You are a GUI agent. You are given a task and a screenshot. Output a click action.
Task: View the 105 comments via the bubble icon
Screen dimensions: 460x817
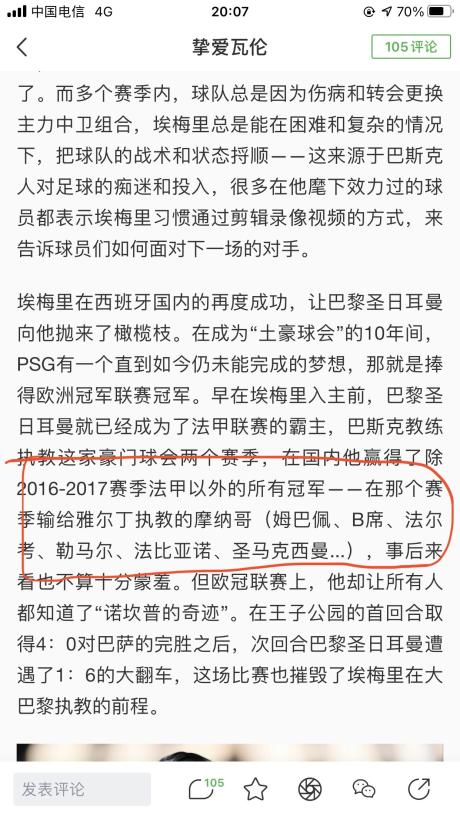[x=206, y=788]
